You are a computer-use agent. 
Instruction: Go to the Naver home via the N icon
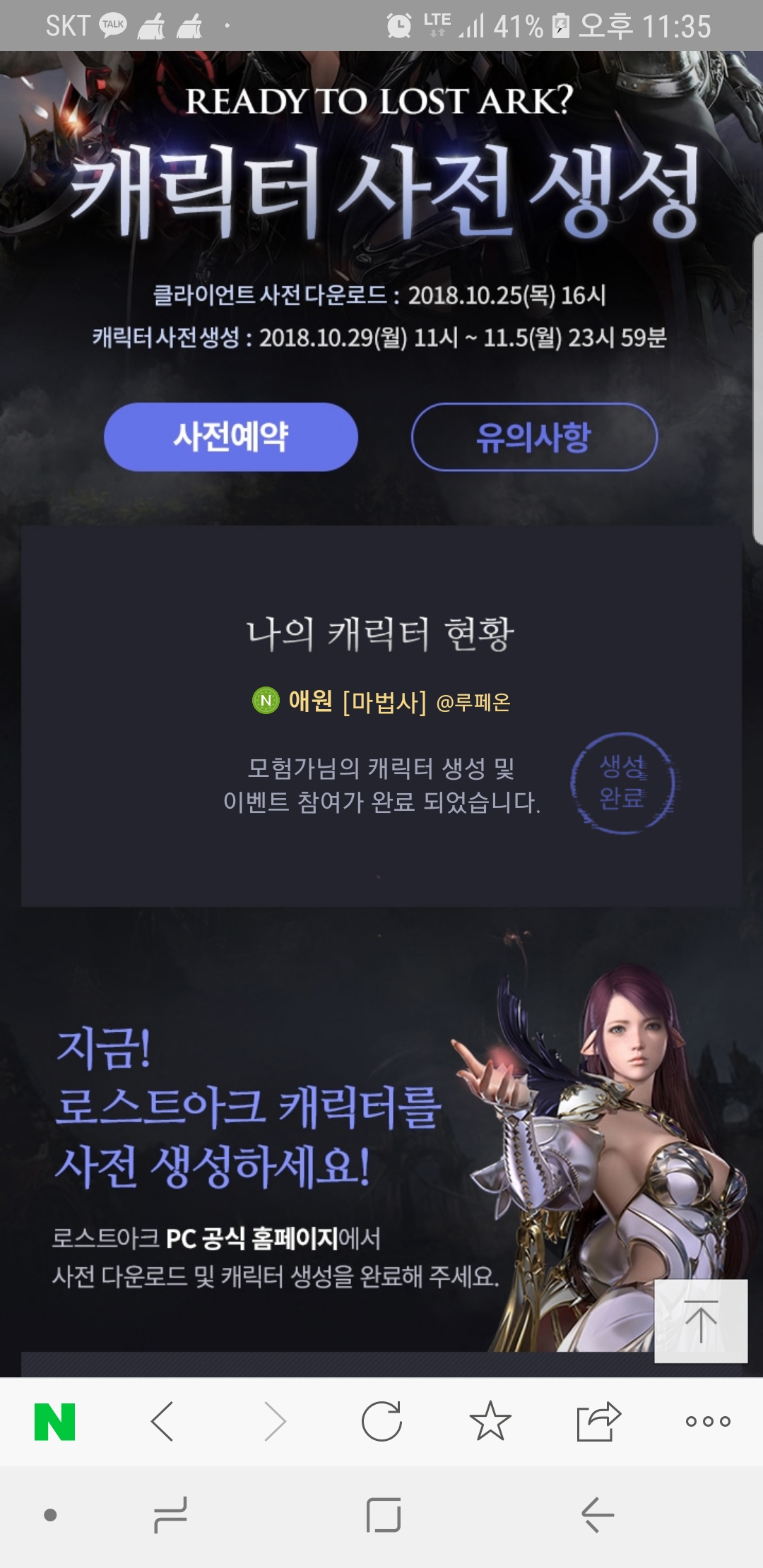coord(55,1421)
